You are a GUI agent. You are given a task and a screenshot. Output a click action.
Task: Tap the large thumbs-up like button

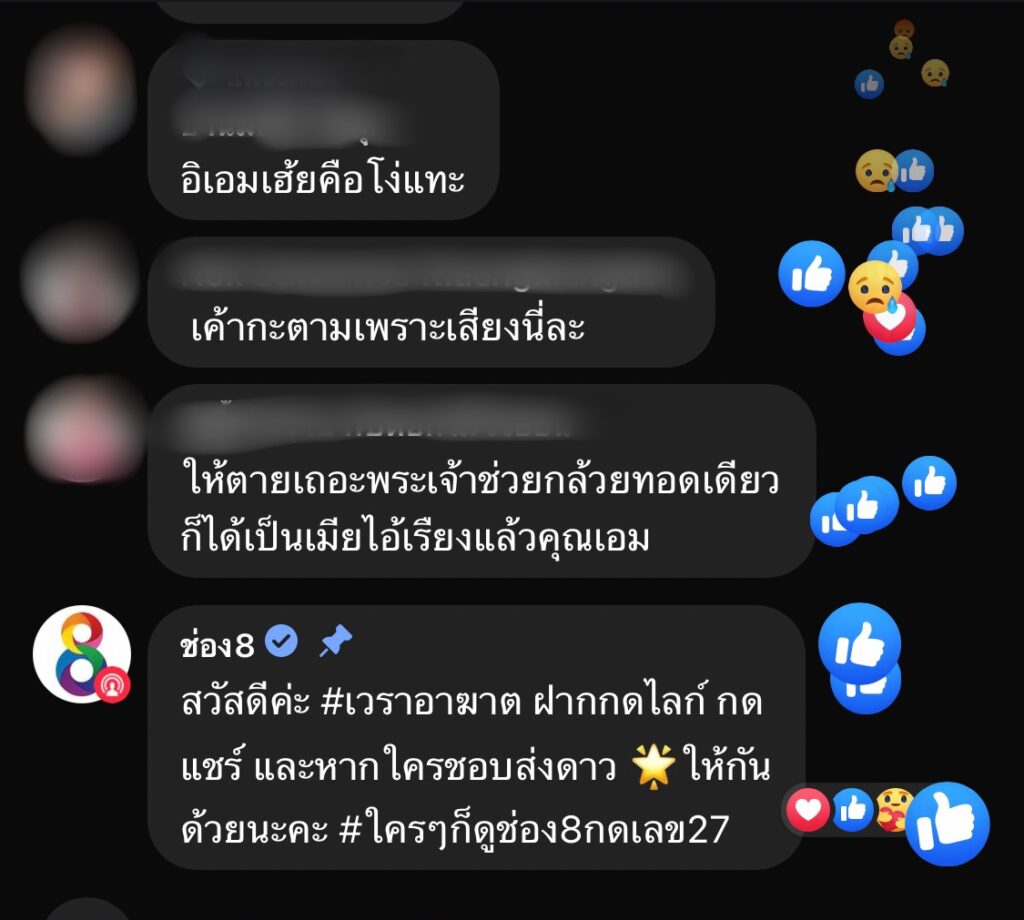(947, 824)
